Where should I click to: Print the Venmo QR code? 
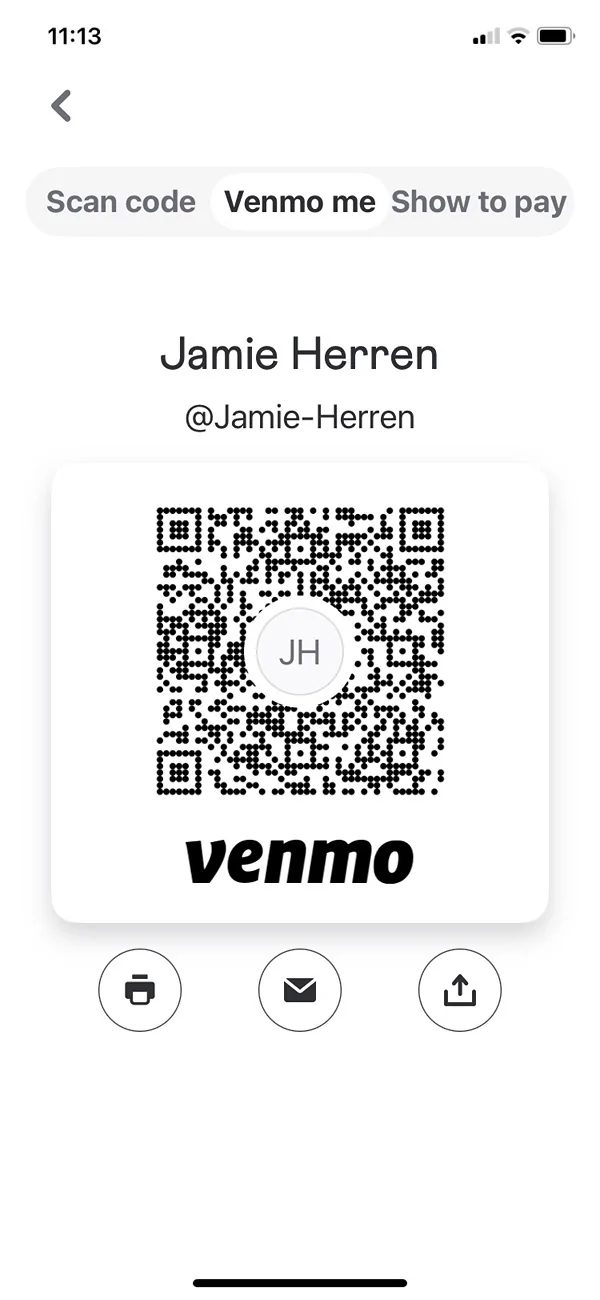tap(140, 990)
